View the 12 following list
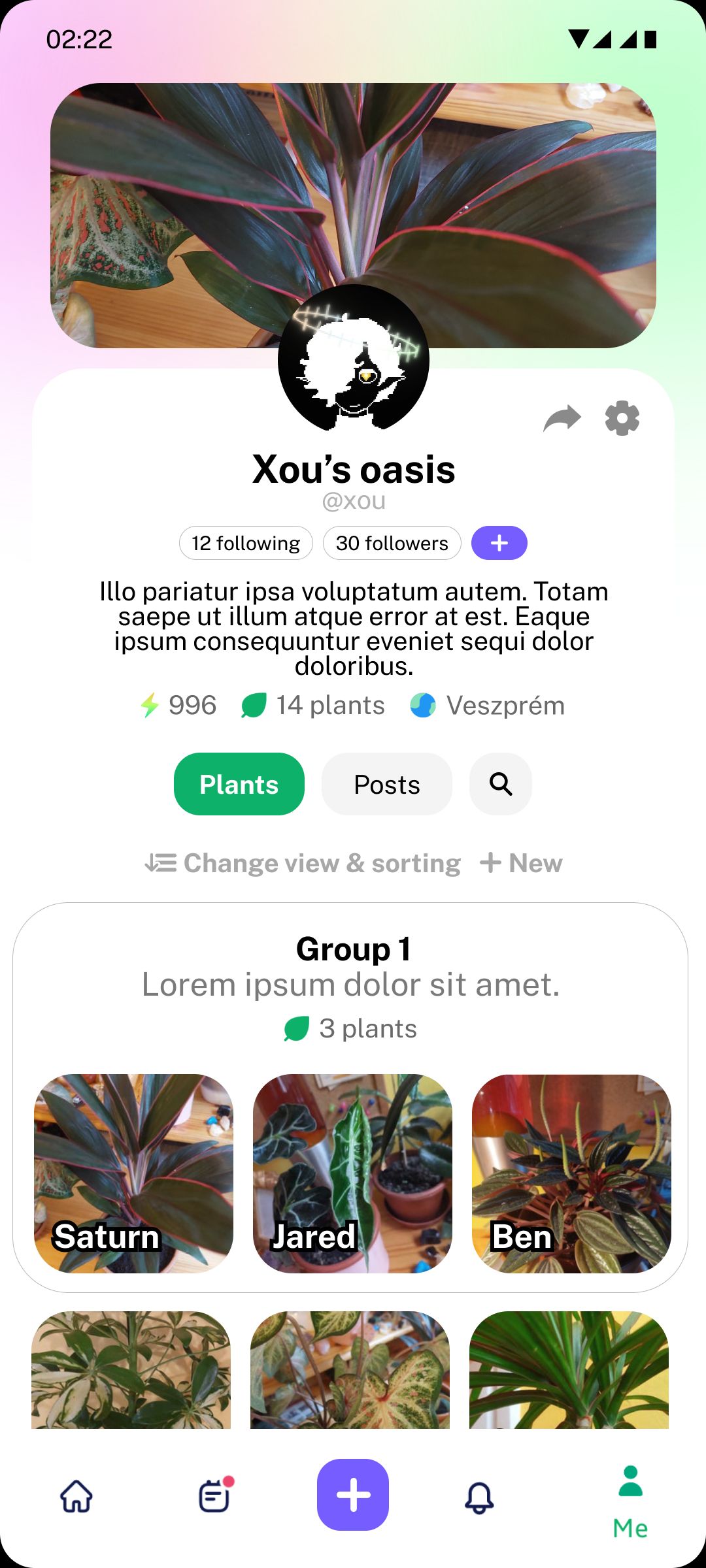The height and width of the screenshot is (1568, 706). tap(246, 543)
